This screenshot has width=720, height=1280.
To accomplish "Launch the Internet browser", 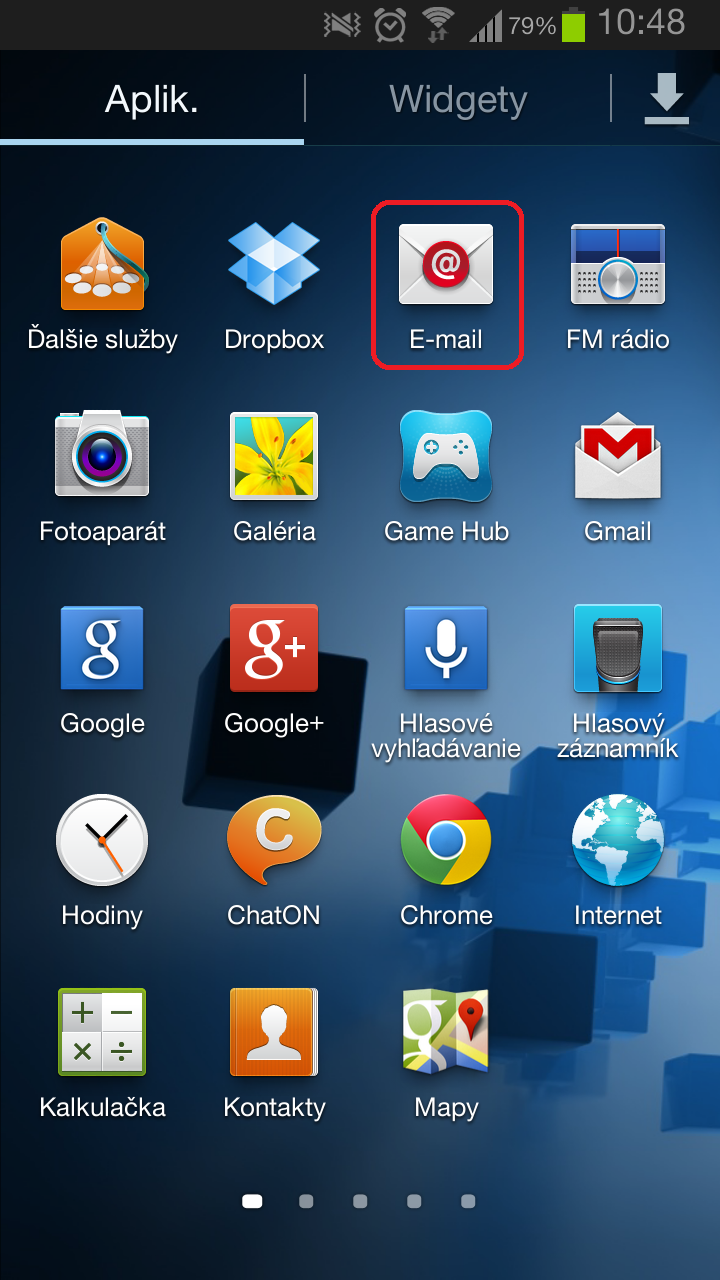I will 618,840.
